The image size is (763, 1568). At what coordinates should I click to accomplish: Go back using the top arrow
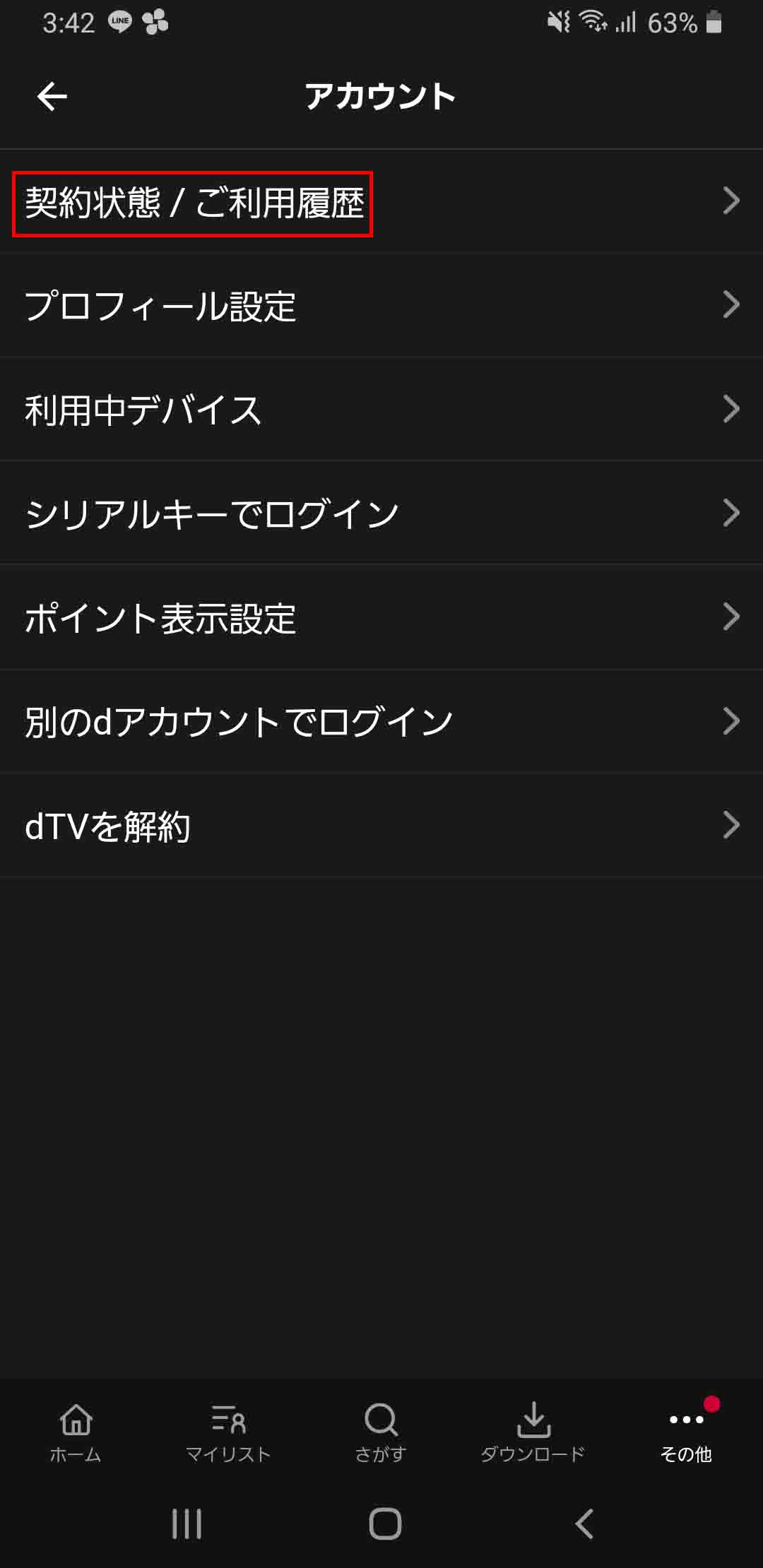click(x=52, y=96)
